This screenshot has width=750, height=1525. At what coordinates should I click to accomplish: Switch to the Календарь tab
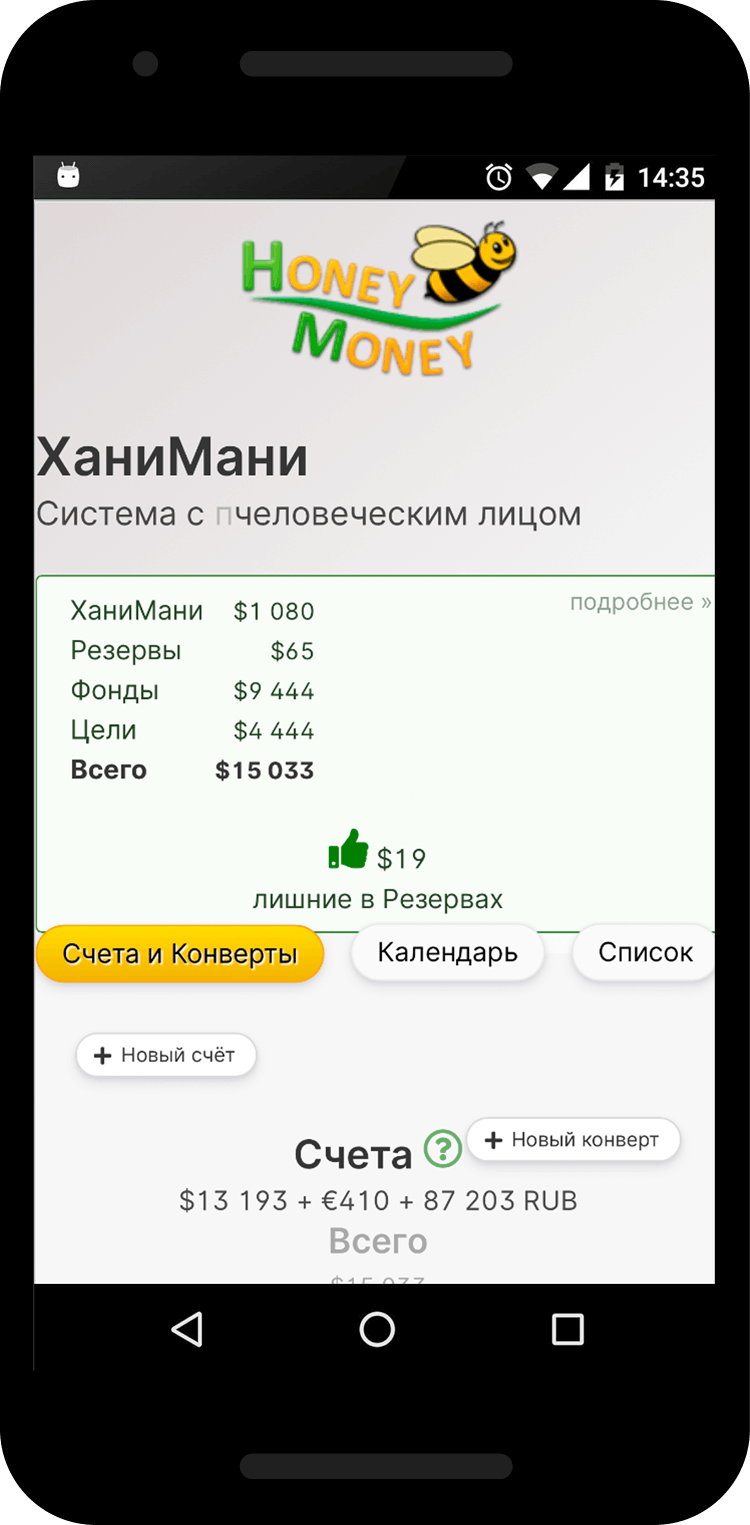[447, 952]
